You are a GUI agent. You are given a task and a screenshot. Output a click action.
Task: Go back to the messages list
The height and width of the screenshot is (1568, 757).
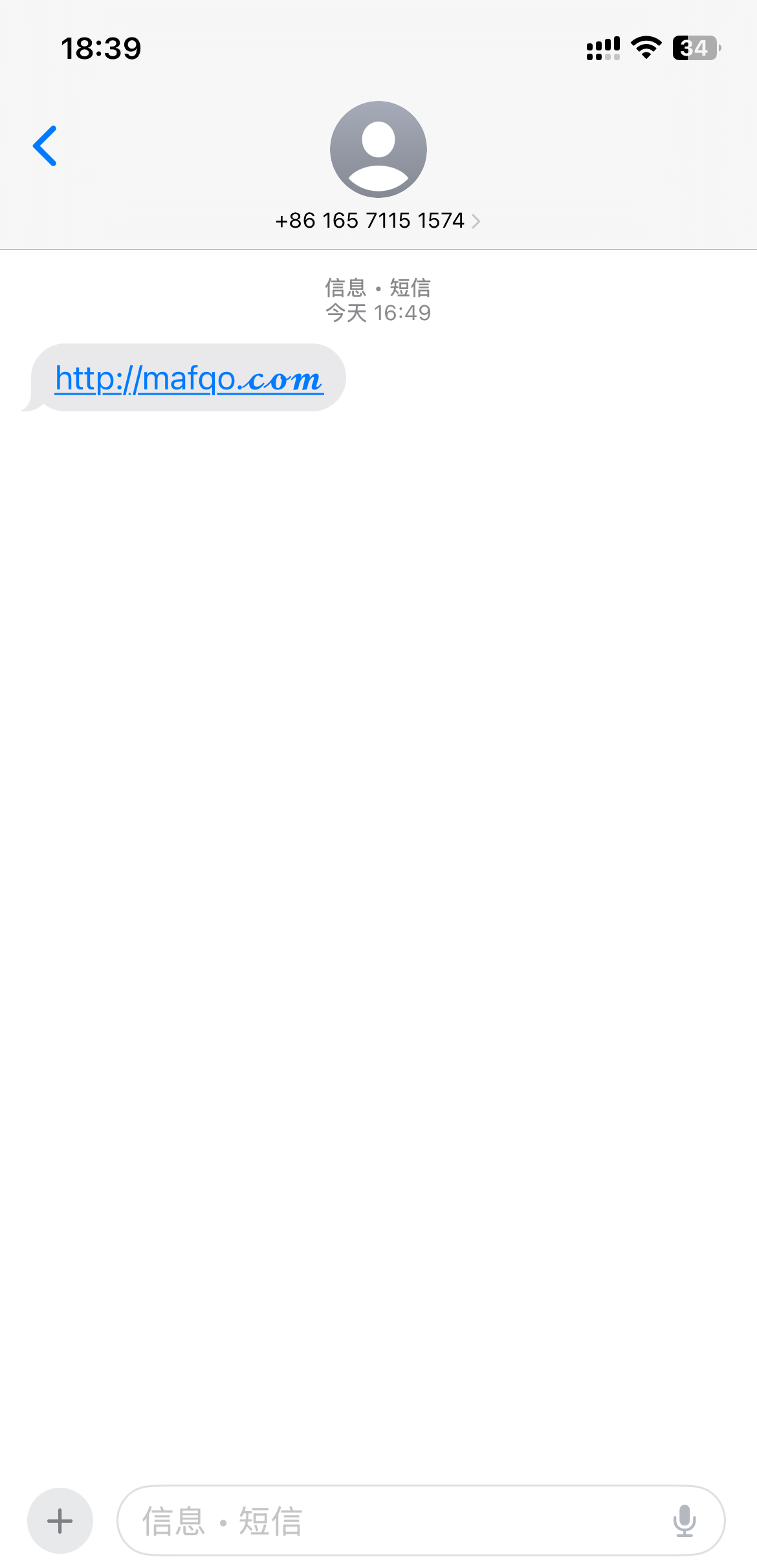45,146
